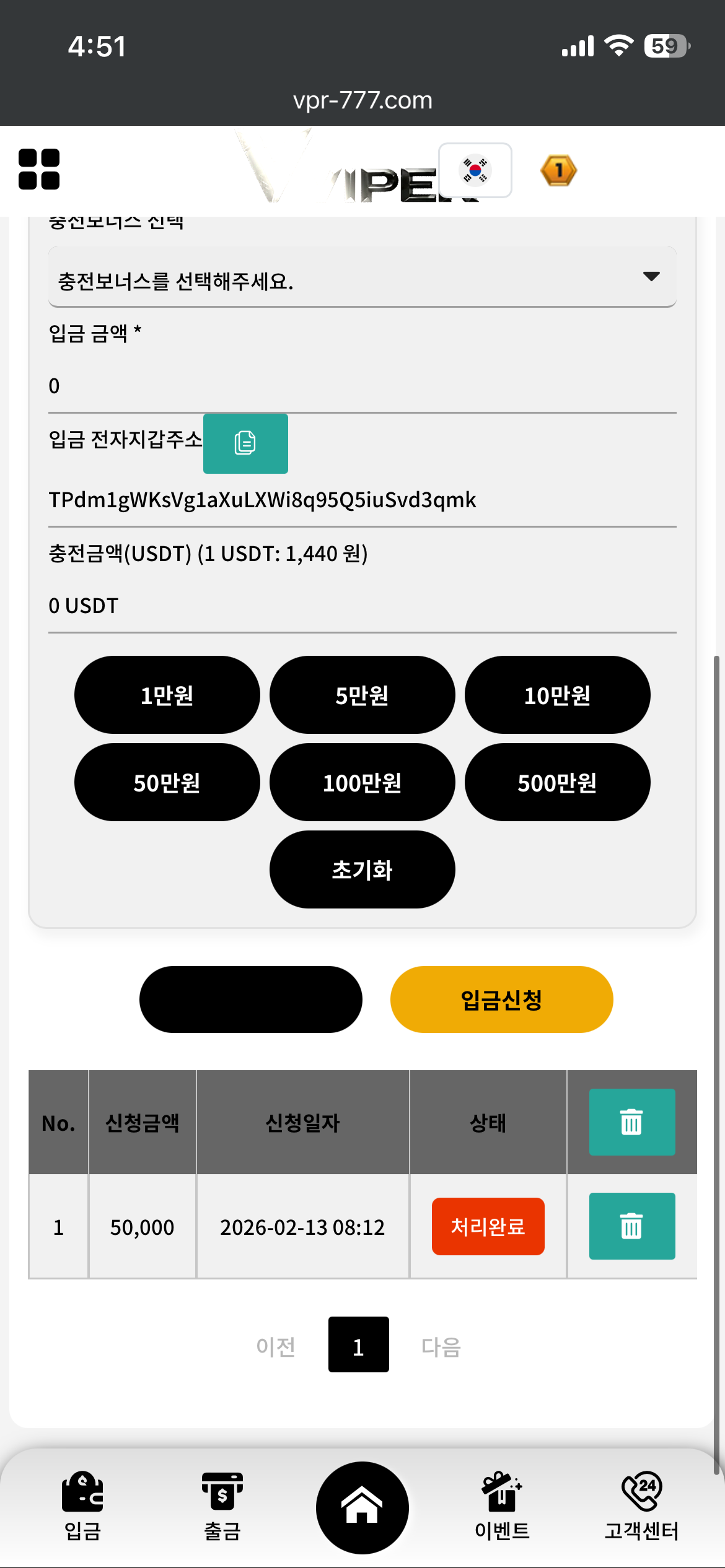
Task: Copy the deposit wallet address
Action: [x=245, y=443]
